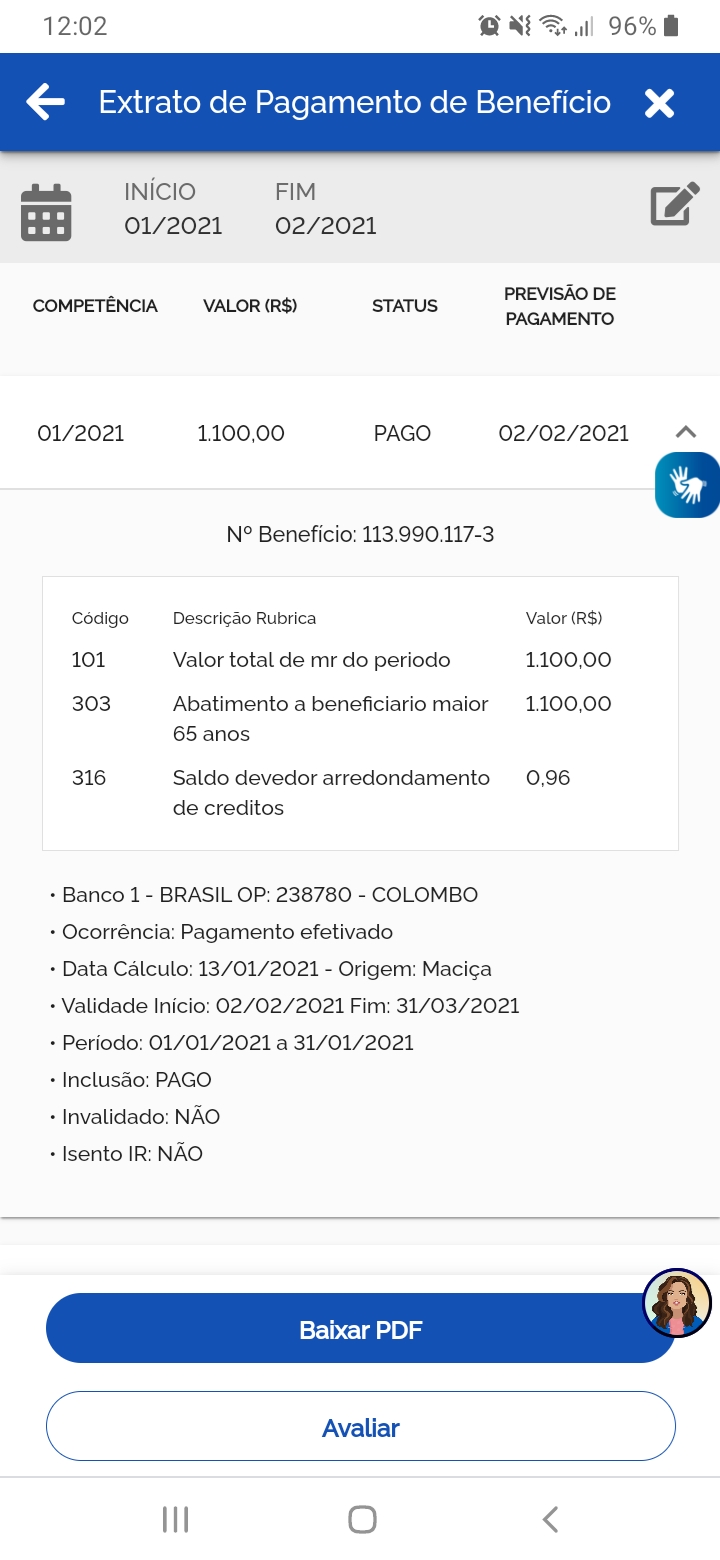Go back using the header arrow

click(45, 102)
